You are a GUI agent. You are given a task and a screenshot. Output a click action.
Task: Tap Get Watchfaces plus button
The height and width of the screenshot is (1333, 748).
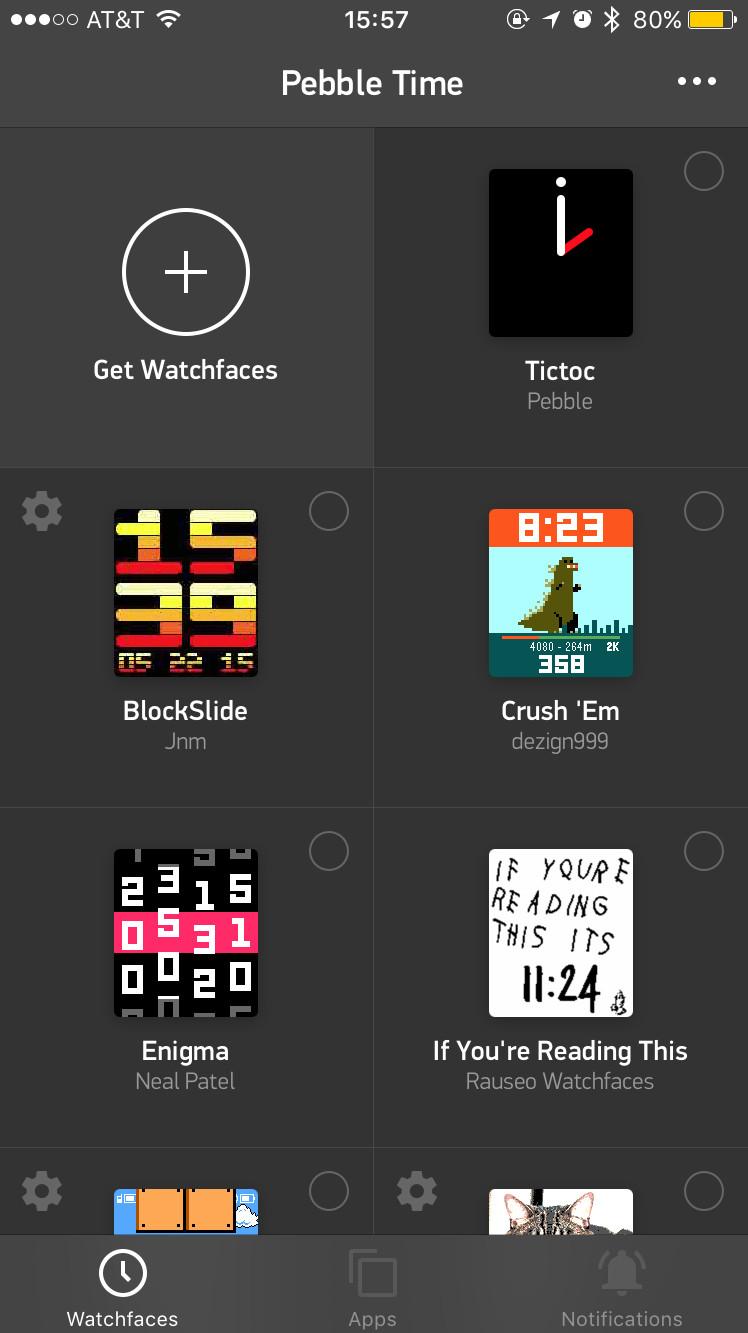coord(186,271)
